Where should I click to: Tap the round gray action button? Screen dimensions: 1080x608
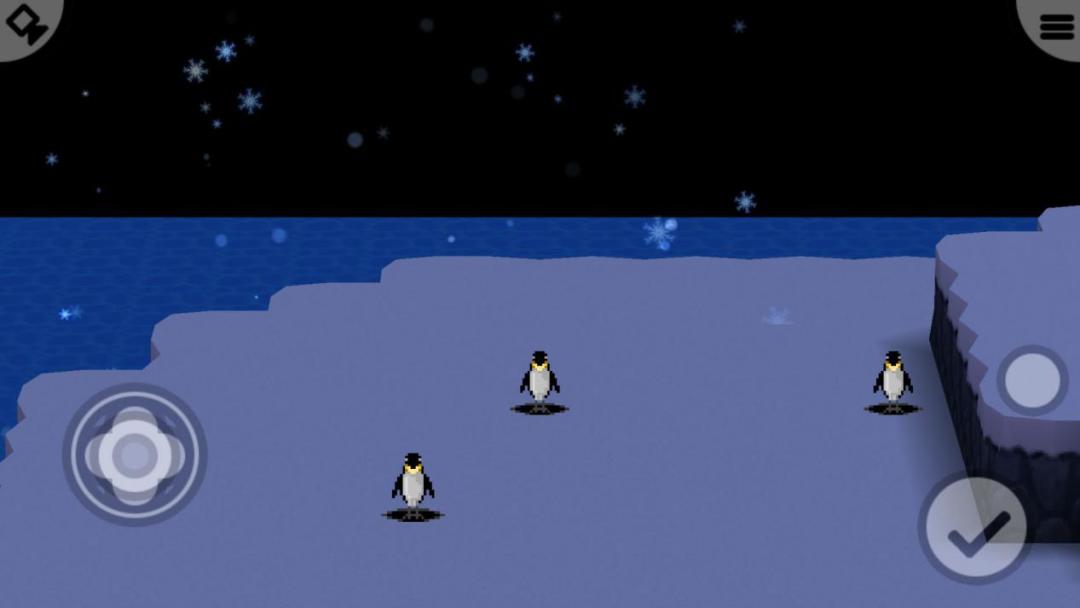[x=1032, y=380]
